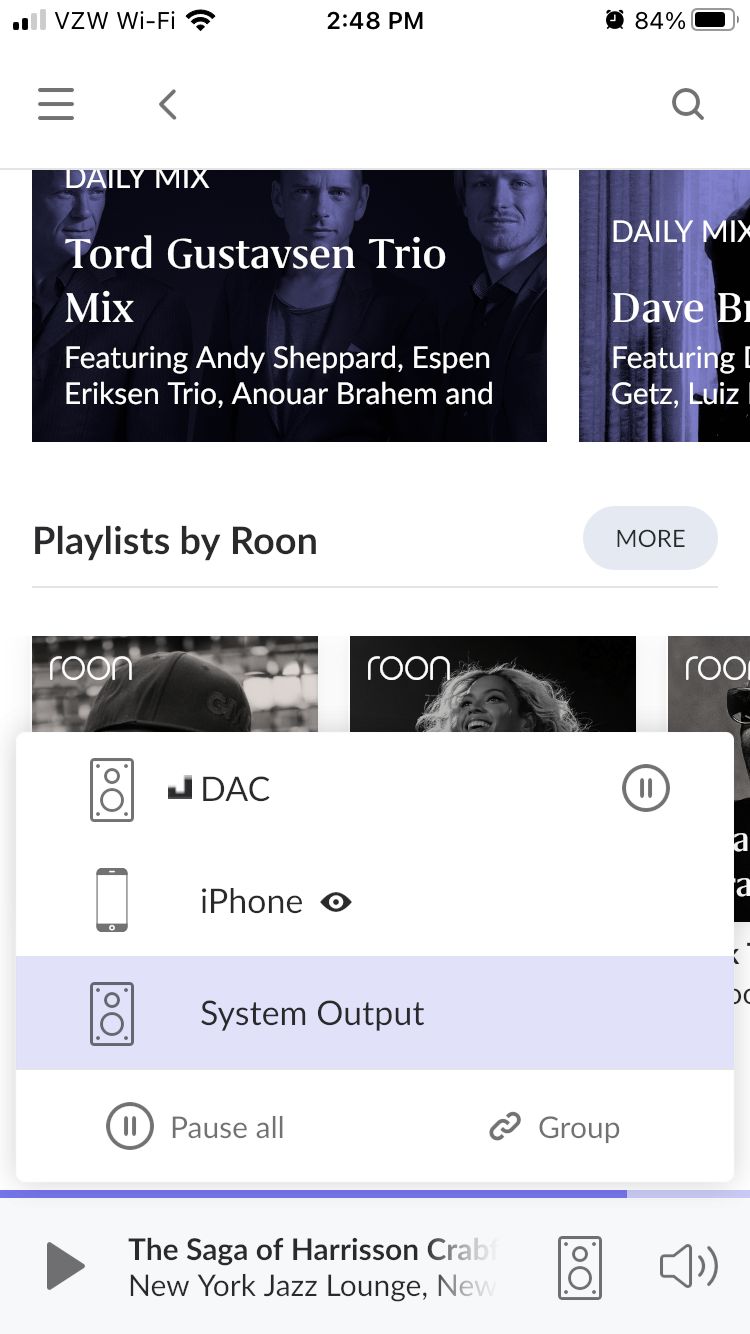Choose System Output zone
This screenshot has height=1334, width=750.
(x=375, y=1013)
